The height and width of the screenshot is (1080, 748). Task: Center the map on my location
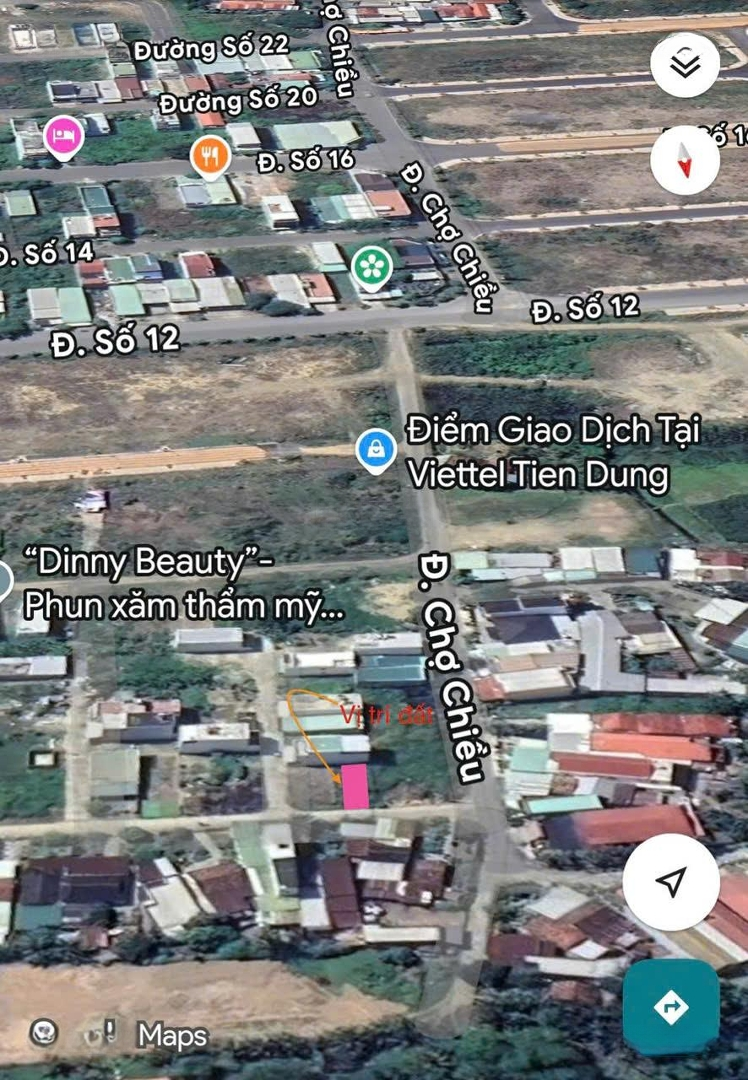point(671,881)
